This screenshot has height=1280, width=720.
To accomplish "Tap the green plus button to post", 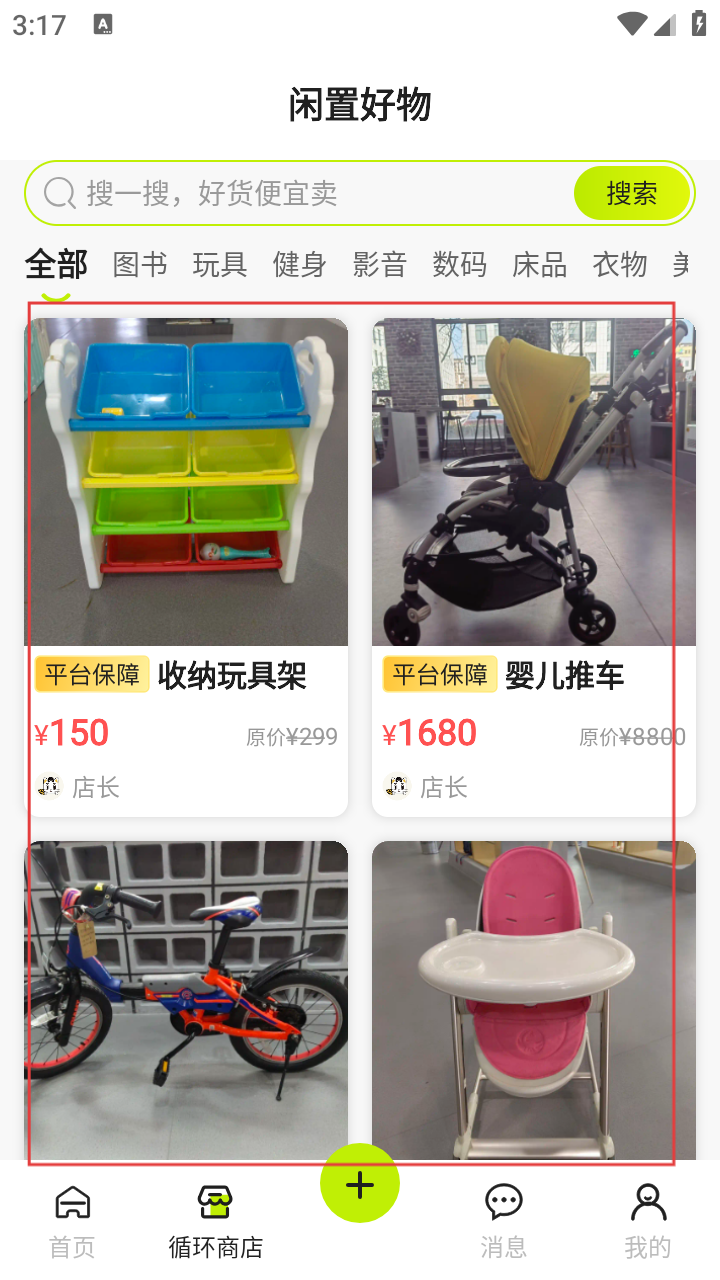I will (x=360, y=1184).
